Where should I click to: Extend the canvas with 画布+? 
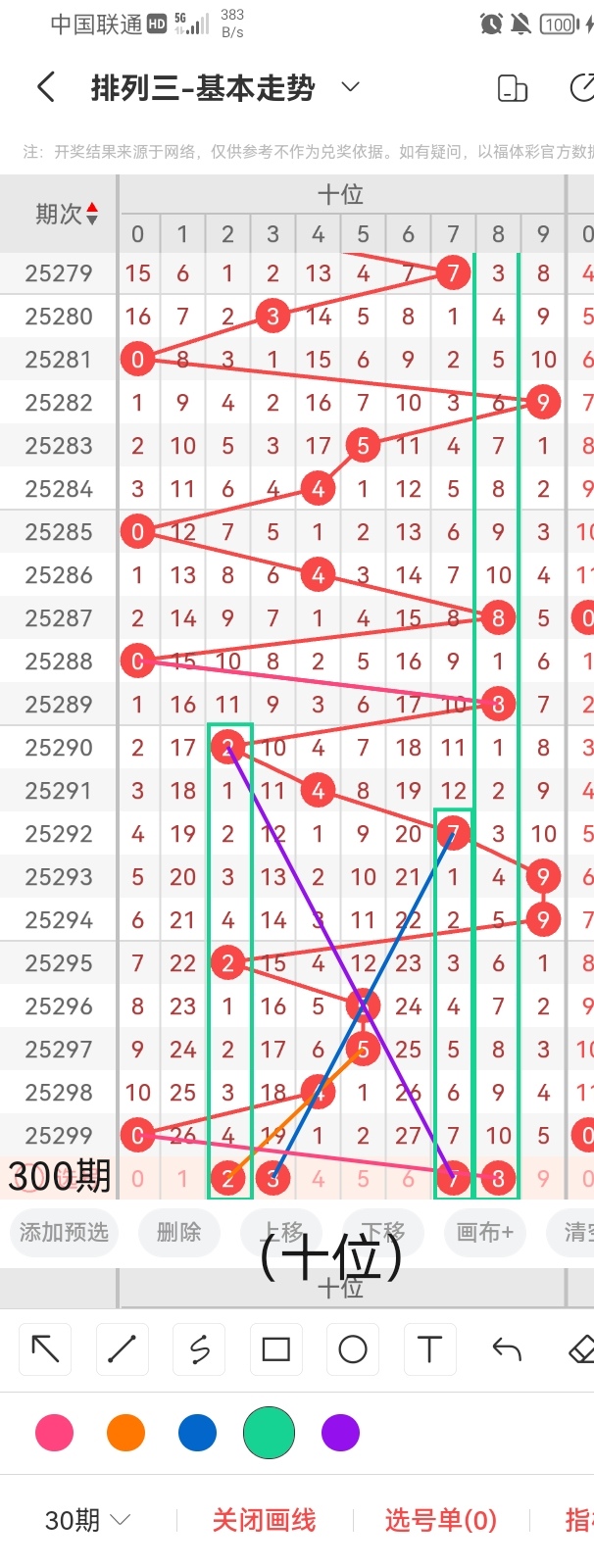(484, 1232)
